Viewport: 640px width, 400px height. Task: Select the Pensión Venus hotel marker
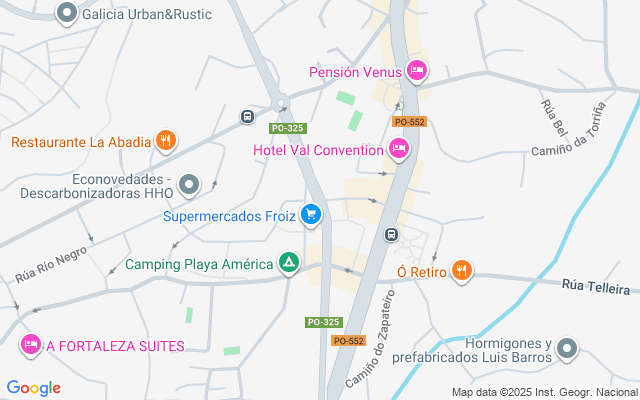point(417,71)
